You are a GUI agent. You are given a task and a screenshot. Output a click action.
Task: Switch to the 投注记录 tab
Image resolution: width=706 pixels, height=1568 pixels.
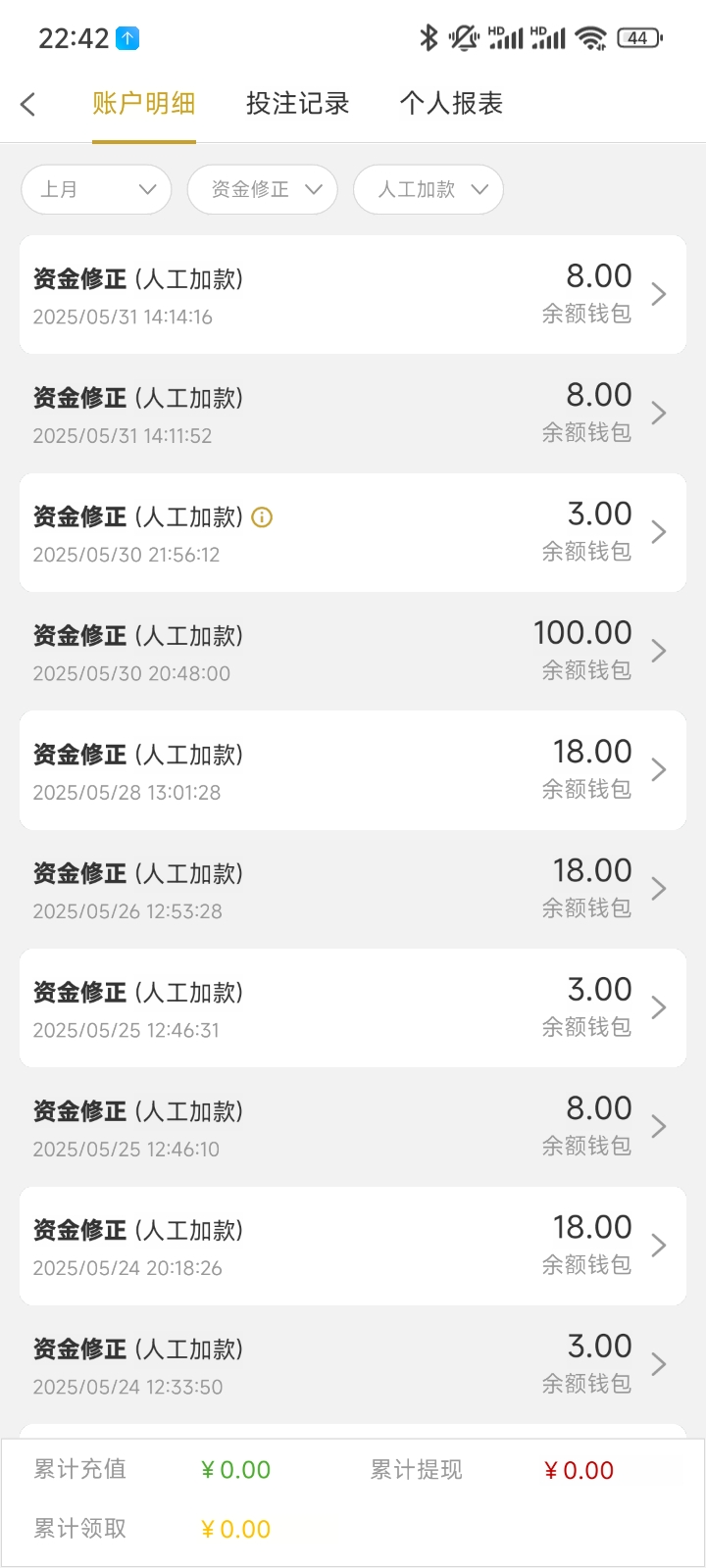297,104
